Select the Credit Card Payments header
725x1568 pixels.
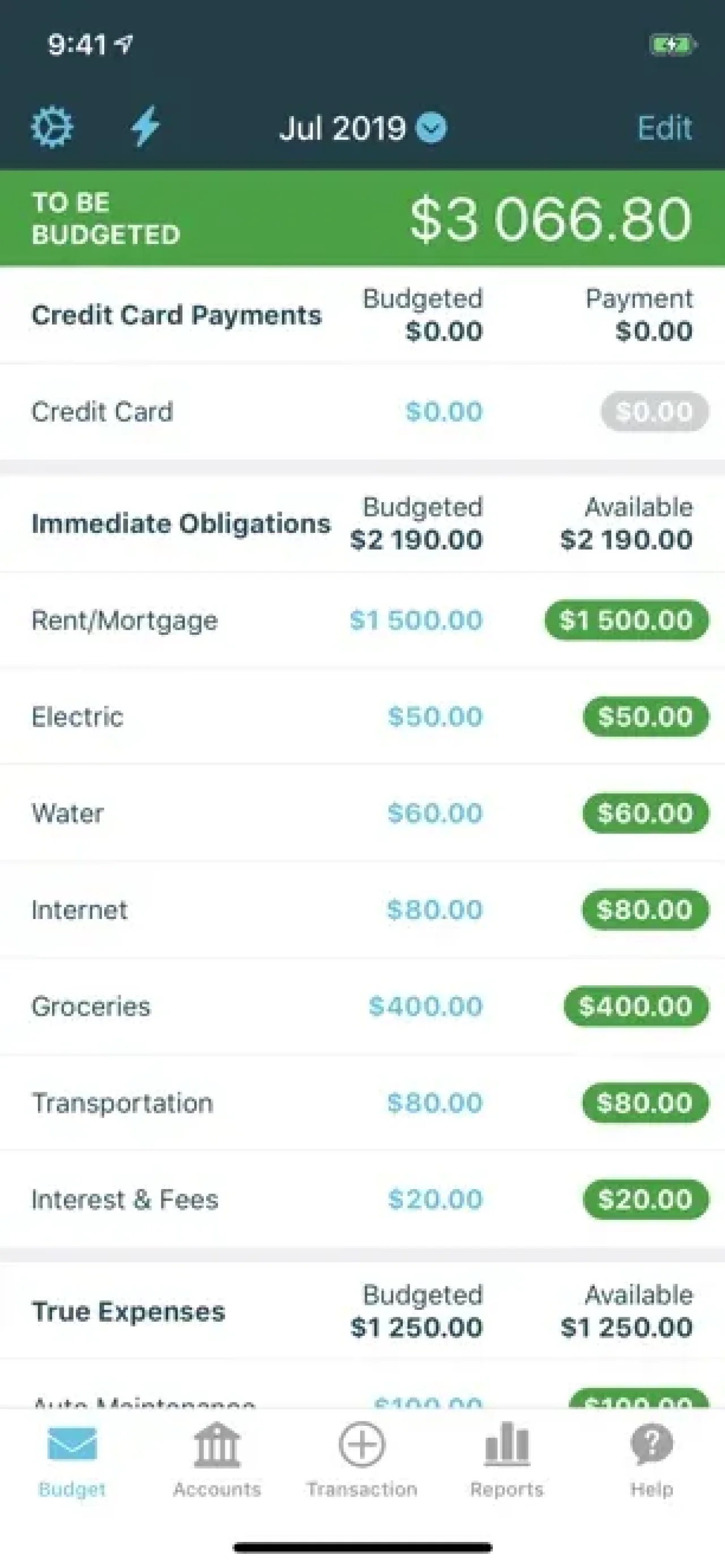pyautogui.click(x=177, y=315)
